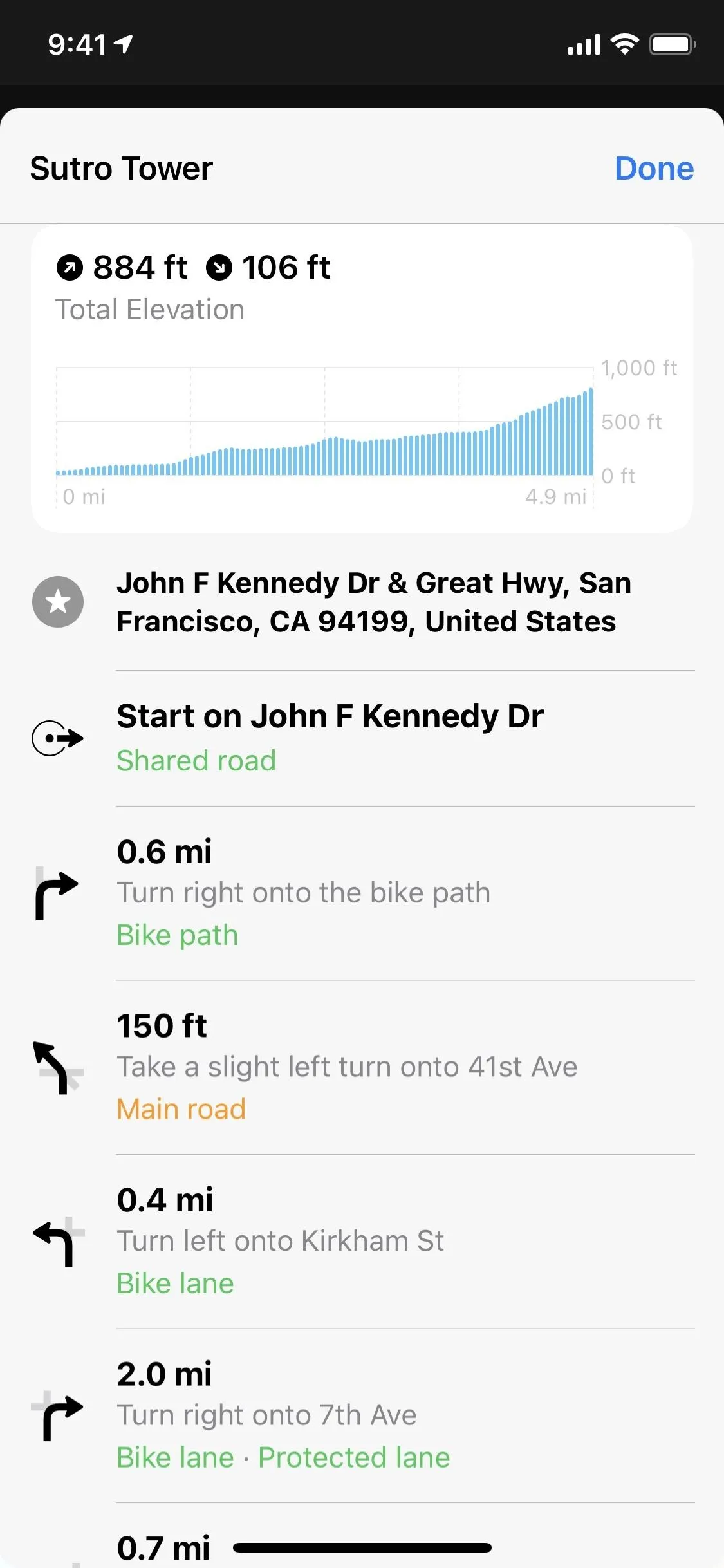This screenshot has height=1568, width=724.
Task: View the turn left onto Kirkham St step
Action: click(362, 1242)
